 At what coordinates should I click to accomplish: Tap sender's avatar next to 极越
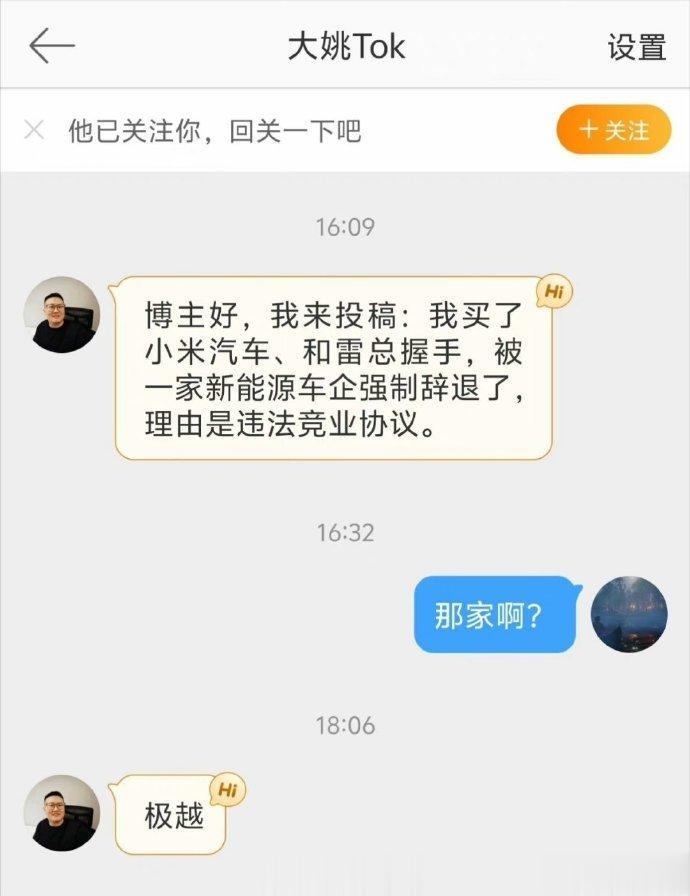tap(62, 813)
